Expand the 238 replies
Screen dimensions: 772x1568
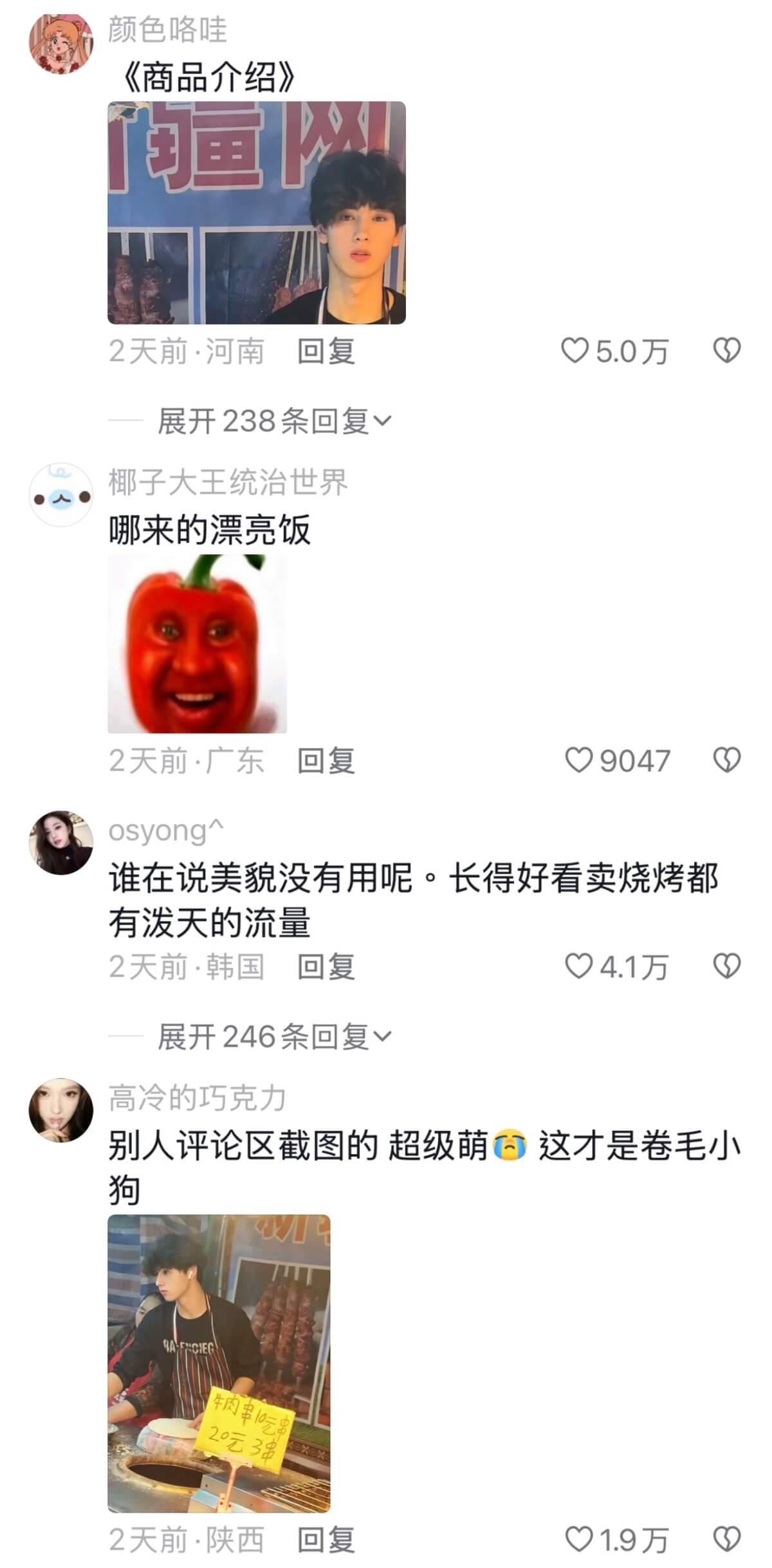[273, 422]
